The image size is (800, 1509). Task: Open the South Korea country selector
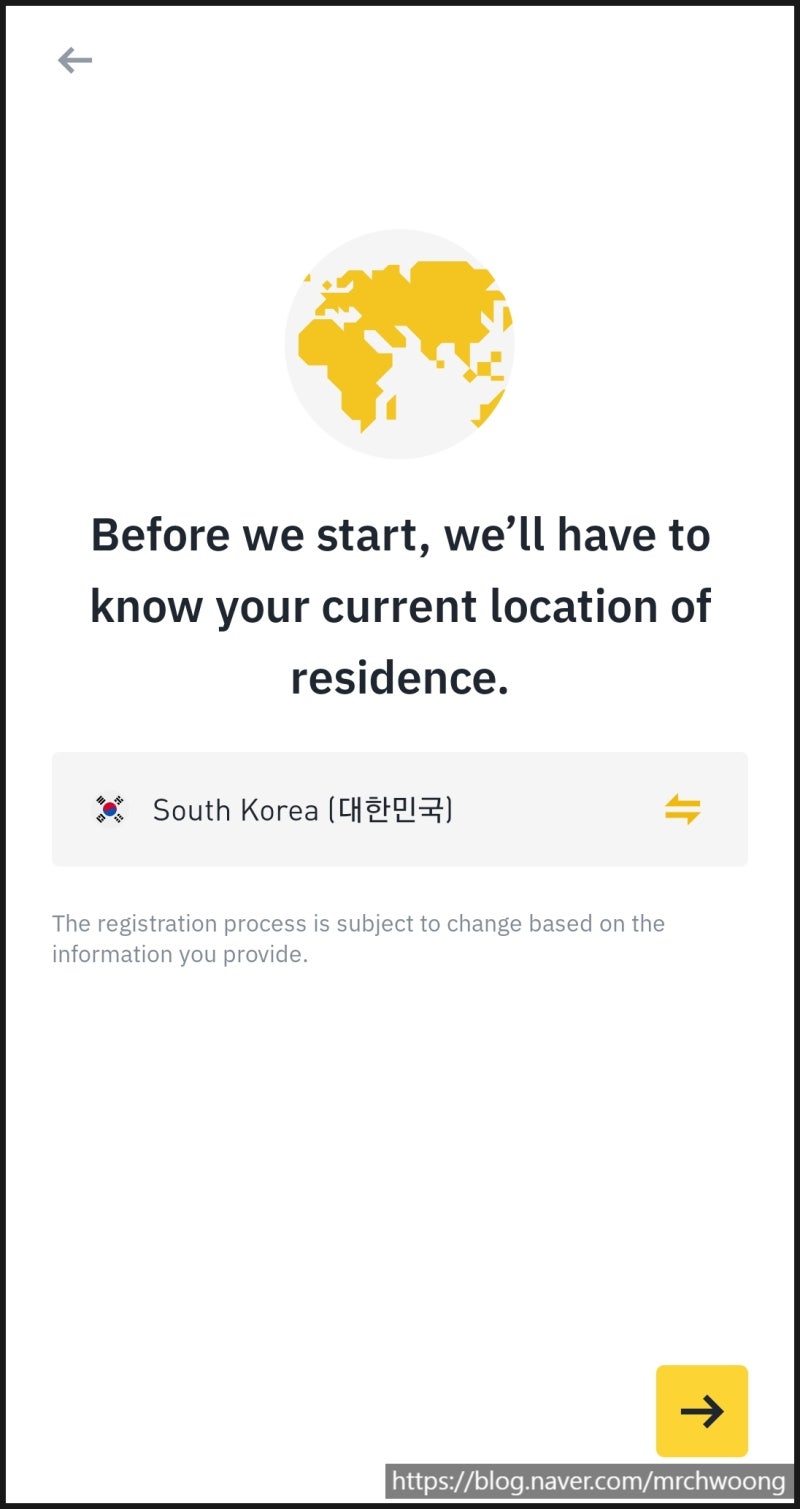pos(399,809)
